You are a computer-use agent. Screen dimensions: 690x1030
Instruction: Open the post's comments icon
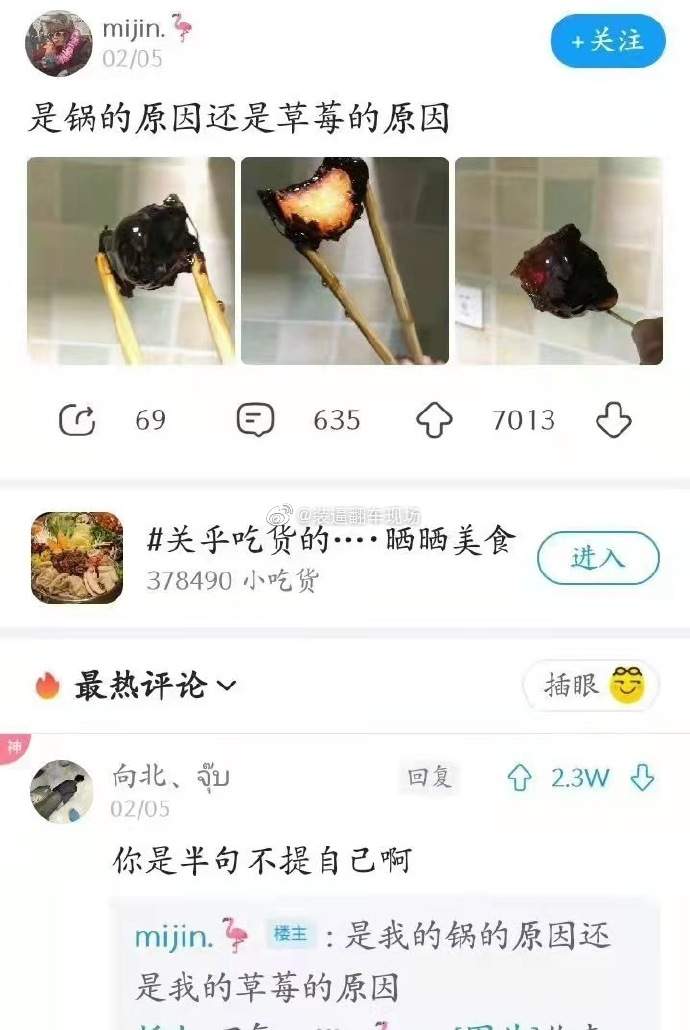point(255,421)
